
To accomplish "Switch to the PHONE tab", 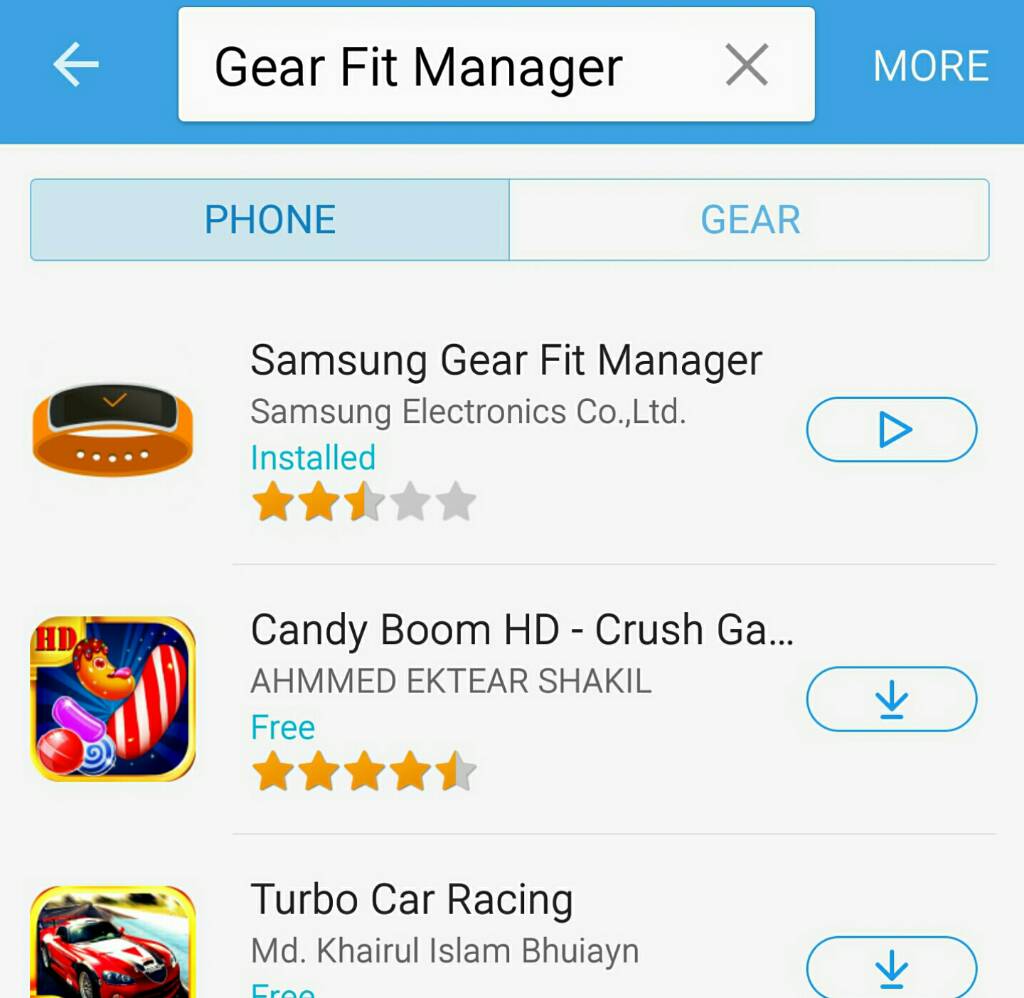I will (270, 220).
